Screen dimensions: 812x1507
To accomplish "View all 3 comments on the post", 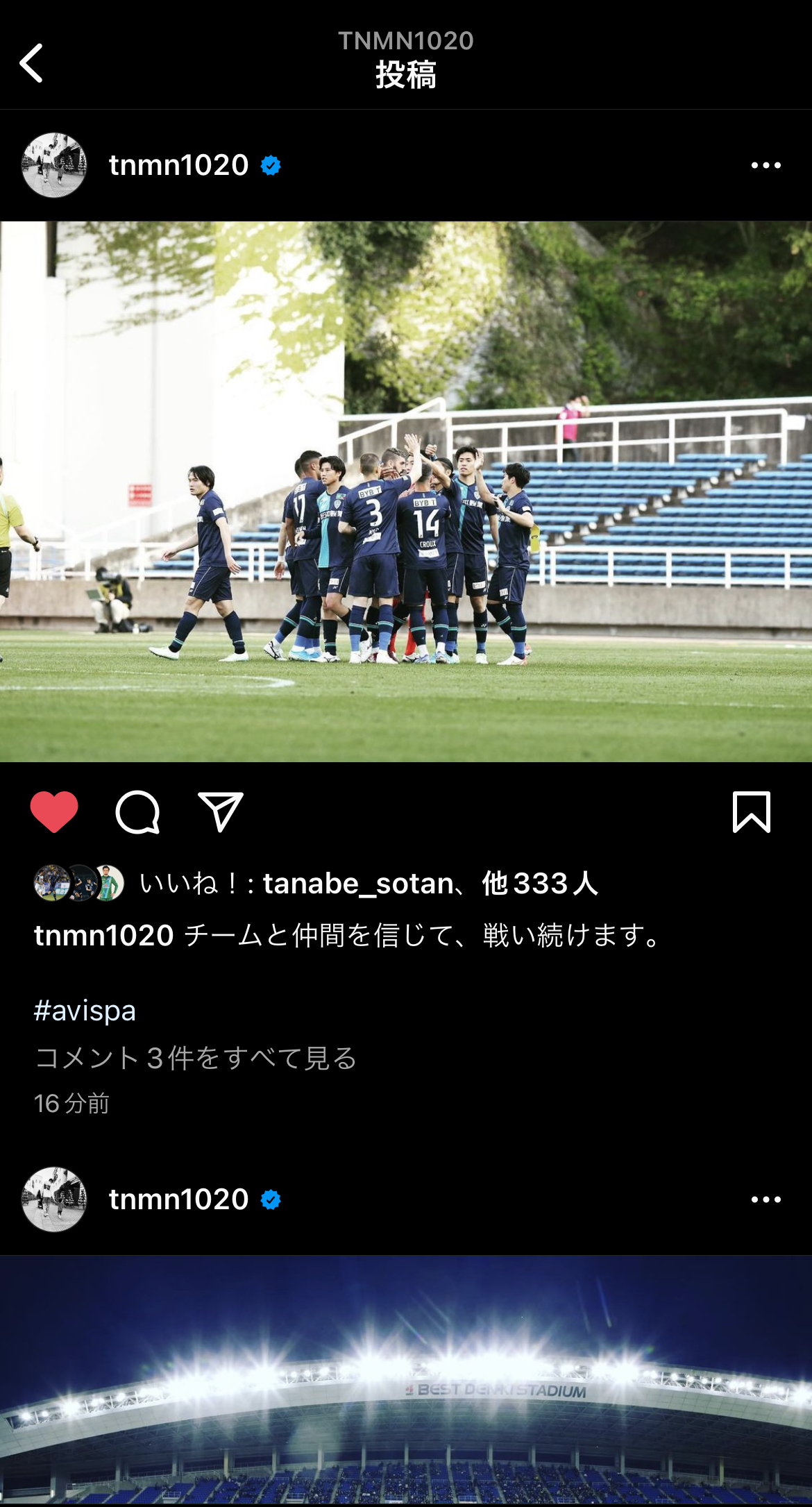I will (x=196, y=1059).
